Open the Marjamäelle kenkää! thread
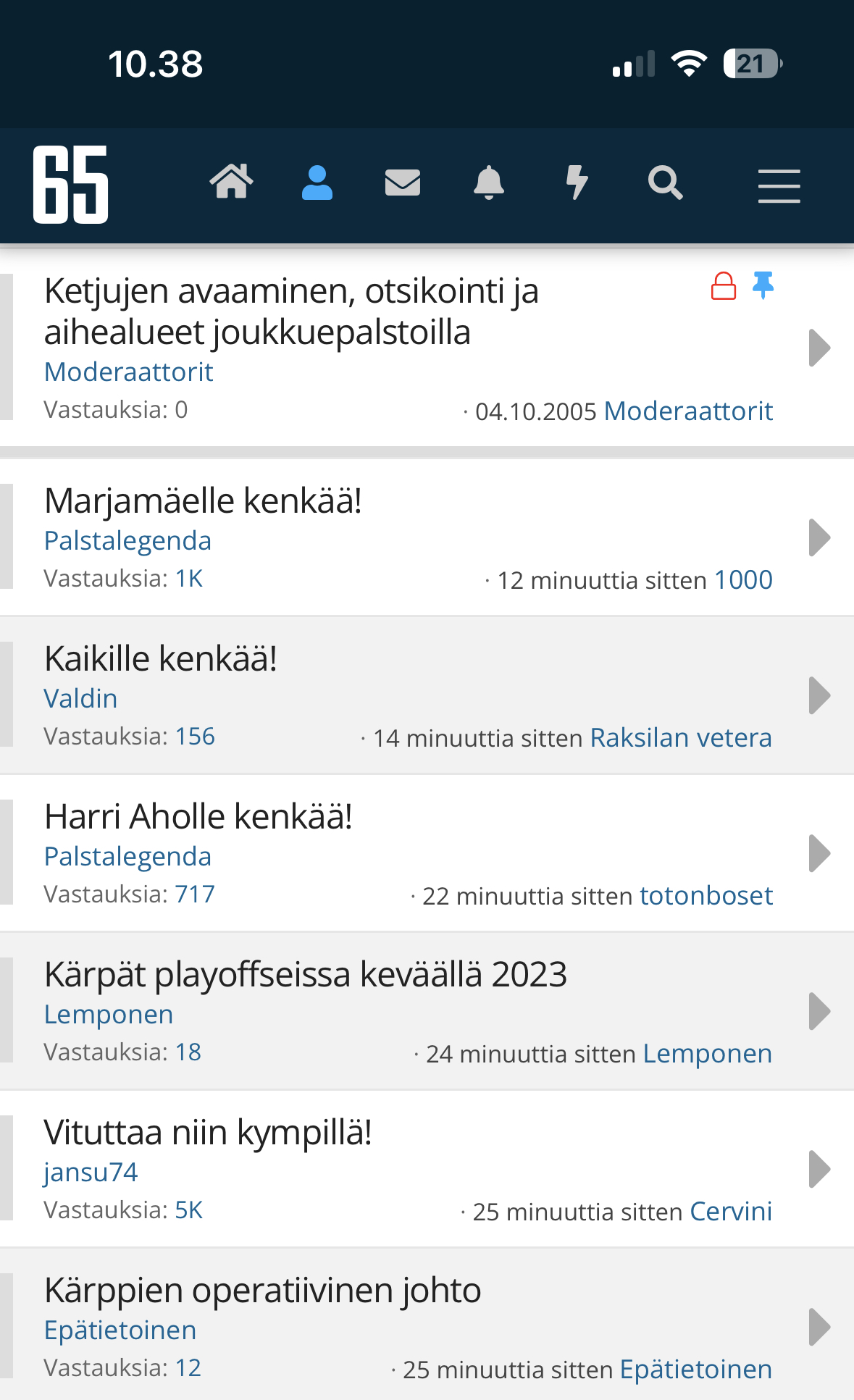Image resolution: width=854 pixels, height=1400 pixels. (x=203, y=500)
